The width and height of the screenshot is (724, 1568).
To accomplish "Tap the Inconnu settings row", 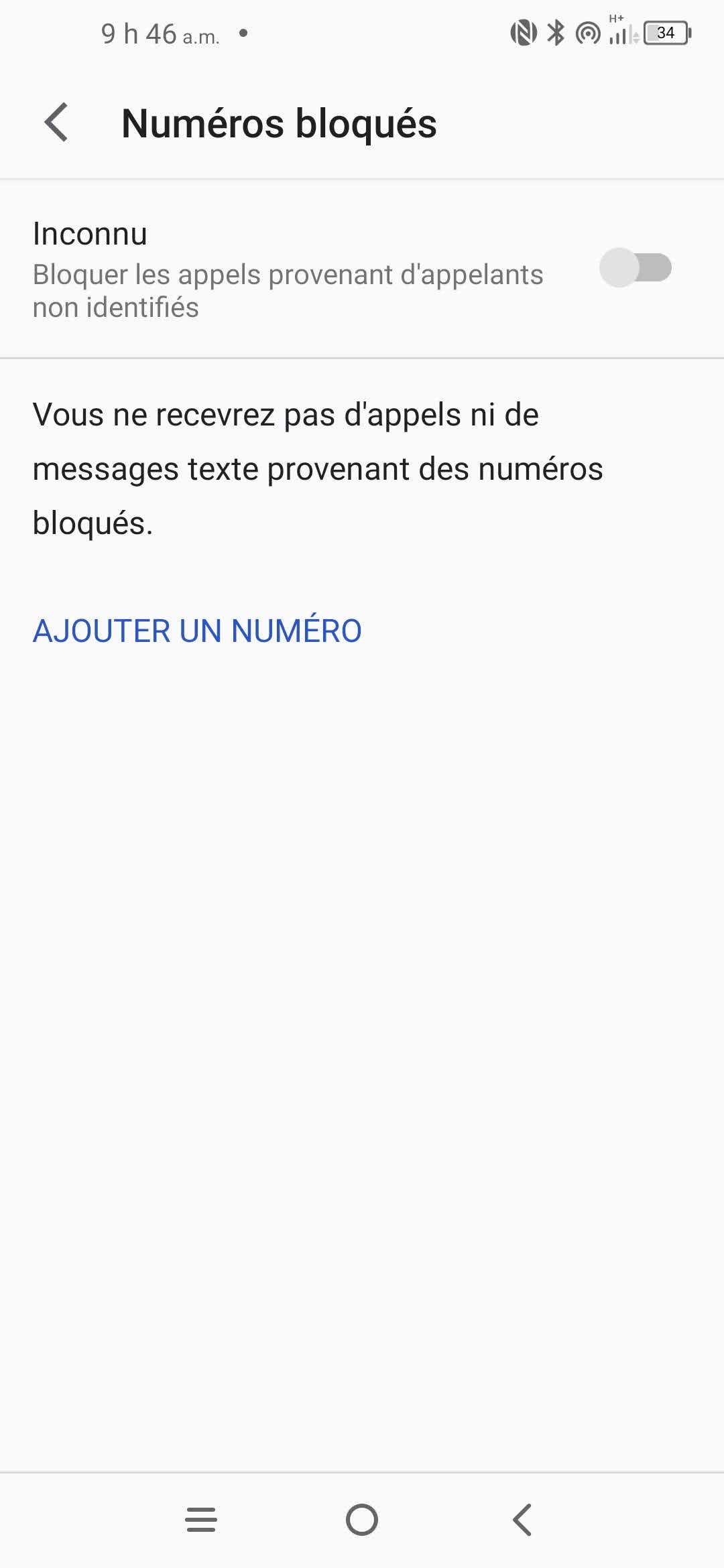I will tap(268, 268).
